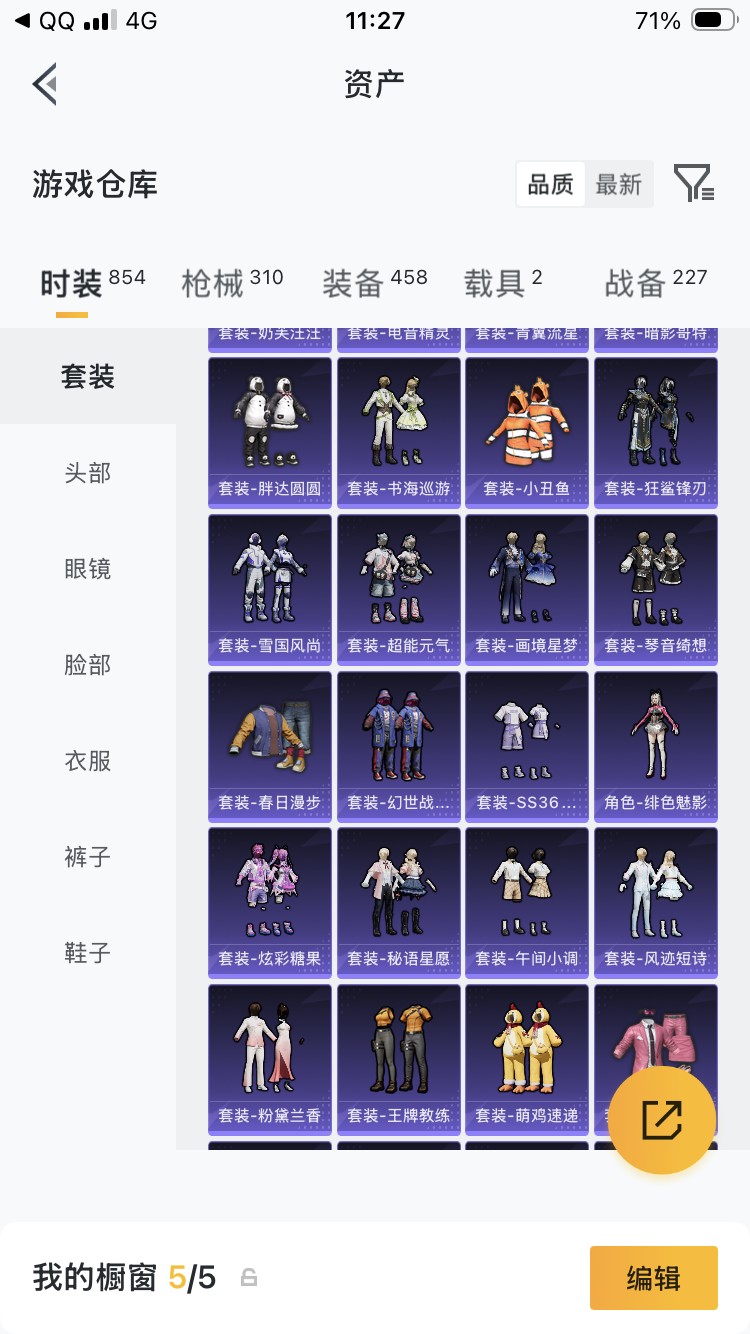The width and height of the screenshot is (750, 1334).
Task: Open the 套装-小丑鱼 outfit tile
Action: point(527,433)
